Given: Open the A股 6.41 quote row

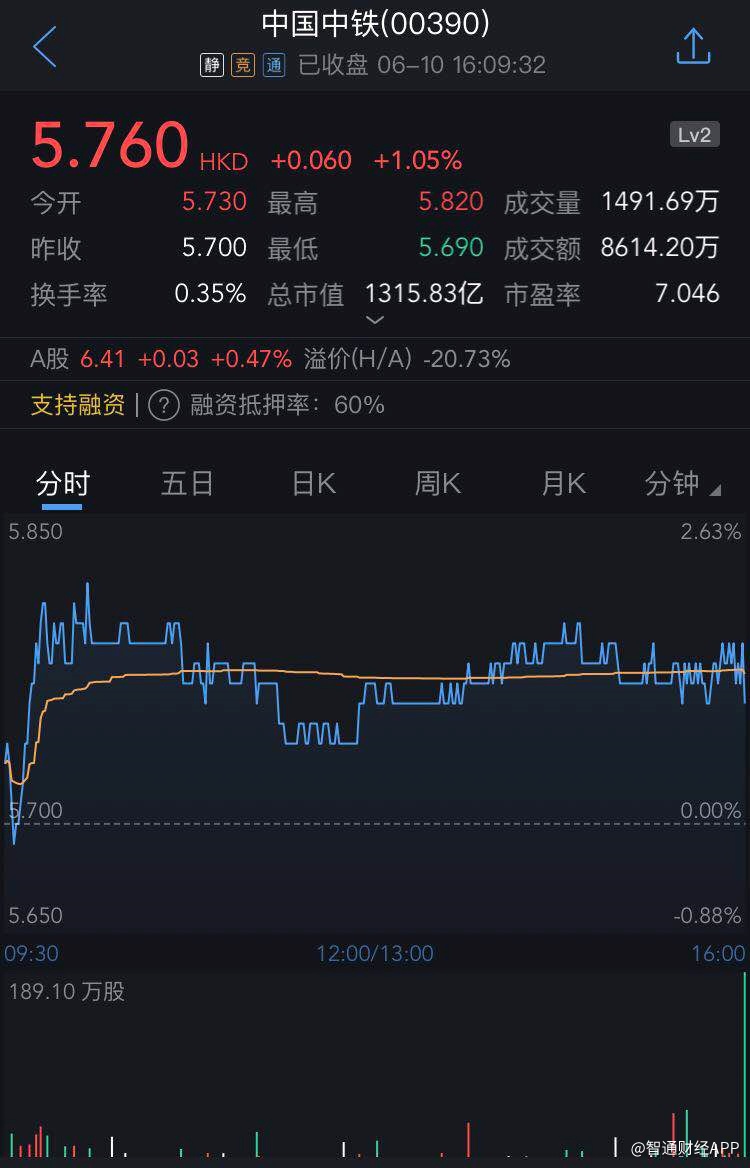Looking at the screenshot, I should click(270, 359).
